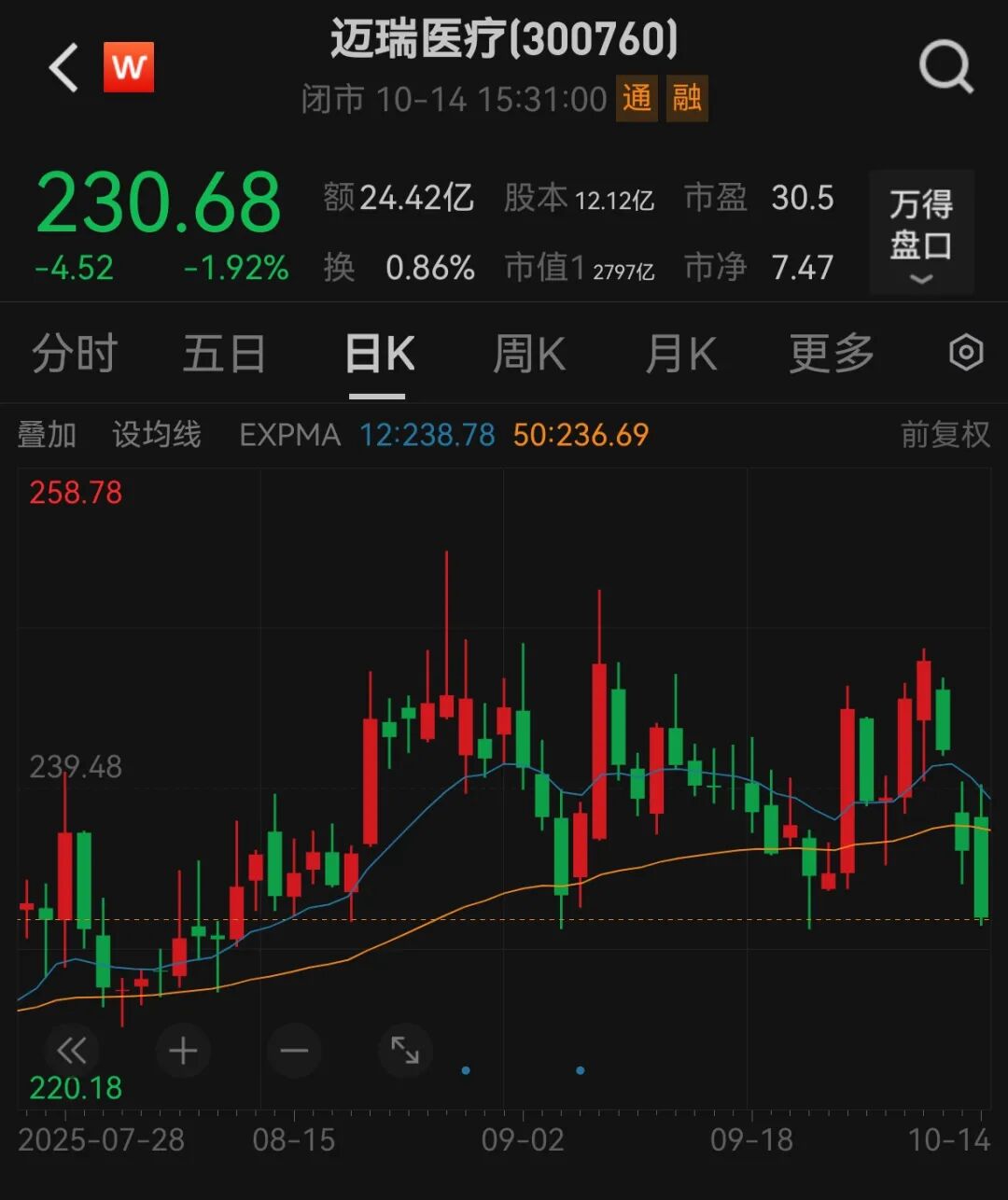Open 设均线 moving average settings
Viewport: 1008px width, 1200px height.
click(157, 435)
